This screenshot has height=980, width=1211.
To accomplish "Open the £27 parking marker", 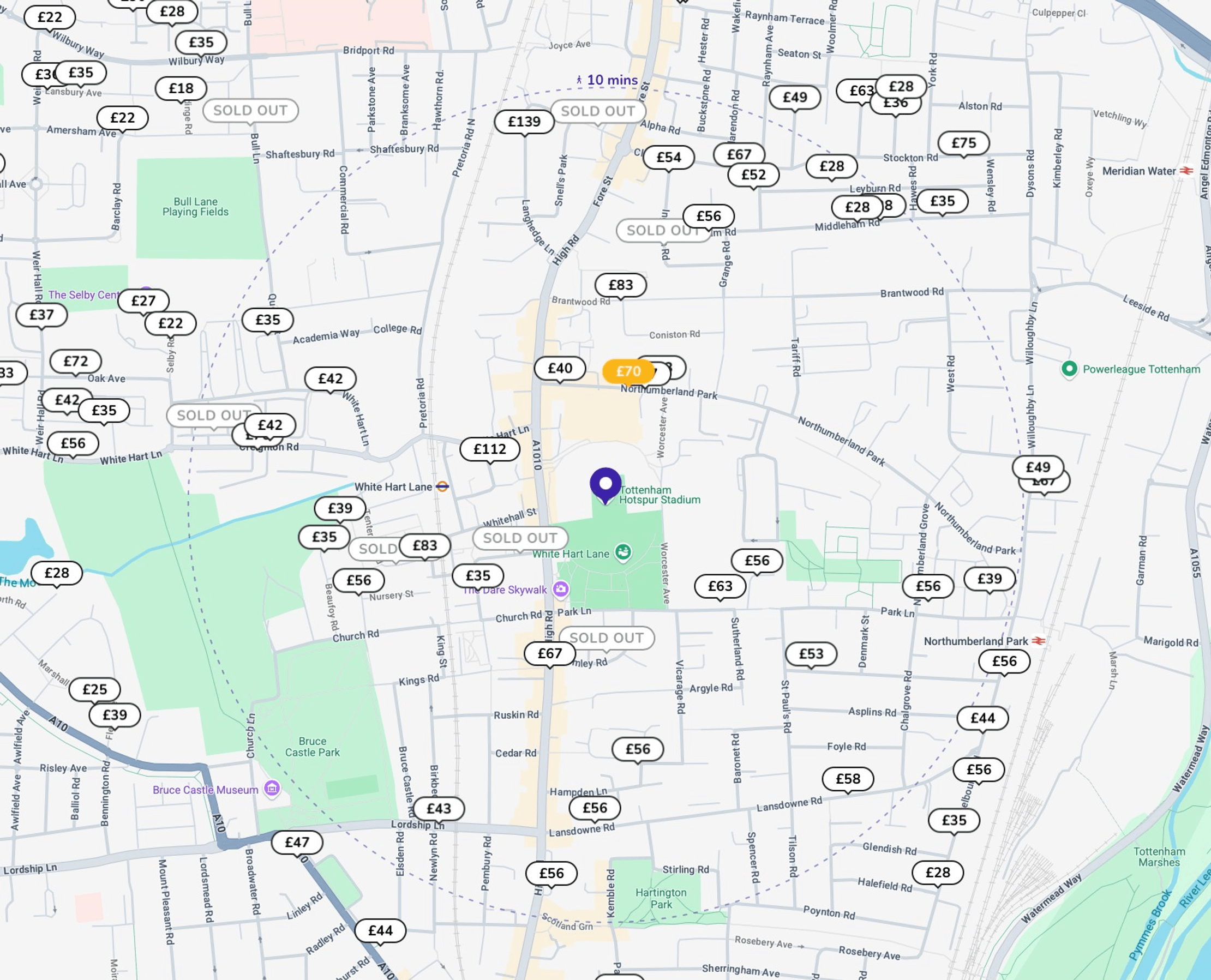I will pos(143,301).
